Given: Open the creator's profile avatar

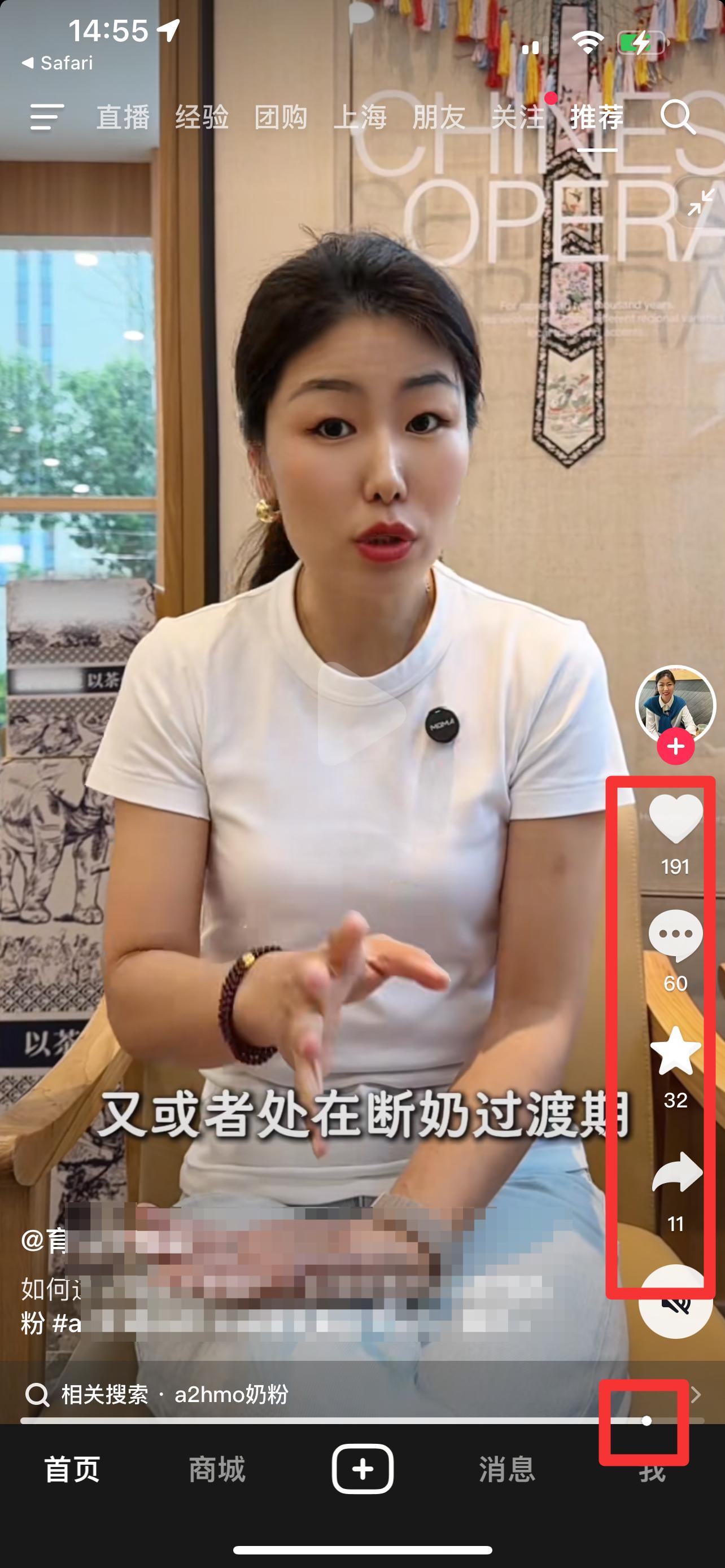Looking at the screenshot, I should pyautogui.click(x=676, y=704).
